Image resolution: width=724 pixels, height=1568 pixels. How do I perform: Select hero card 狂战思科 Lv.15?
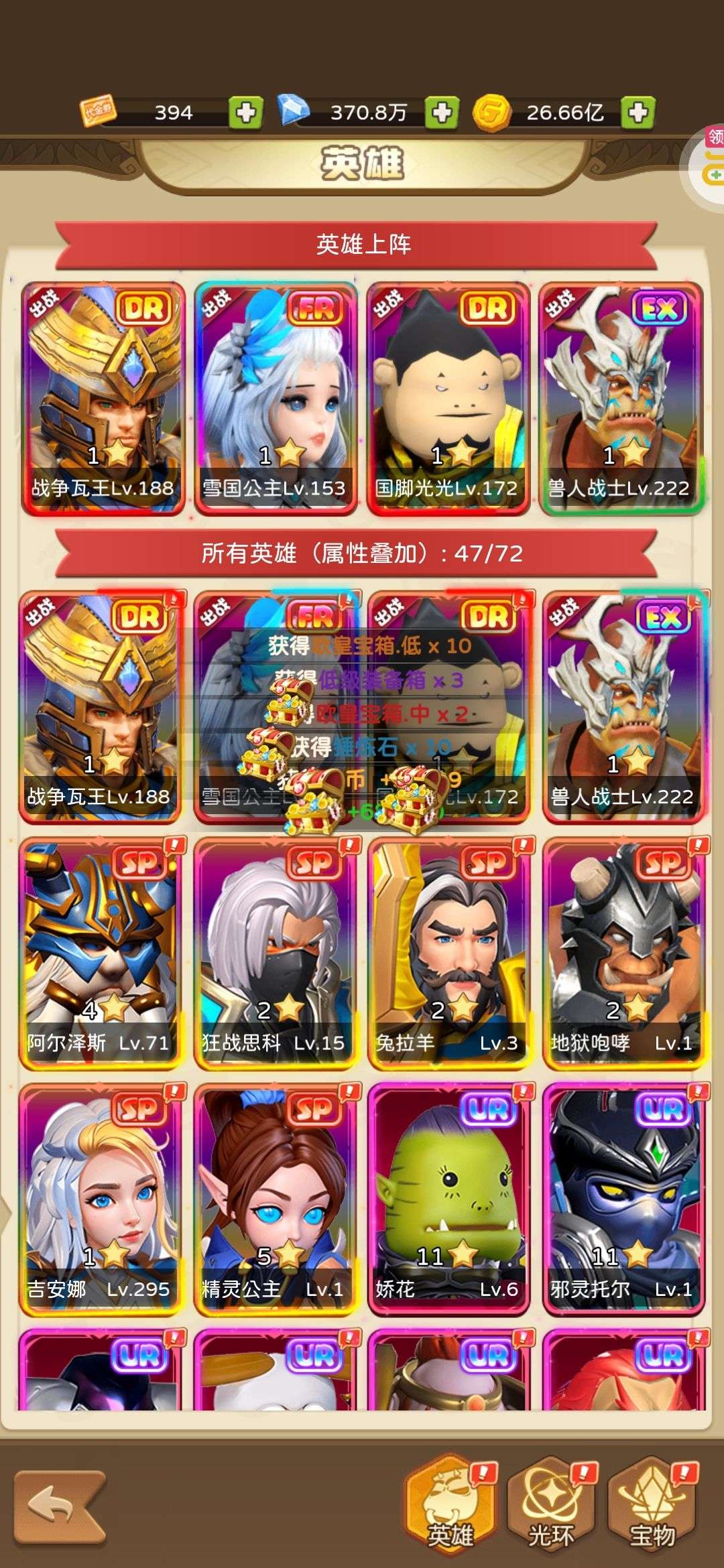(x=274, y=954)
